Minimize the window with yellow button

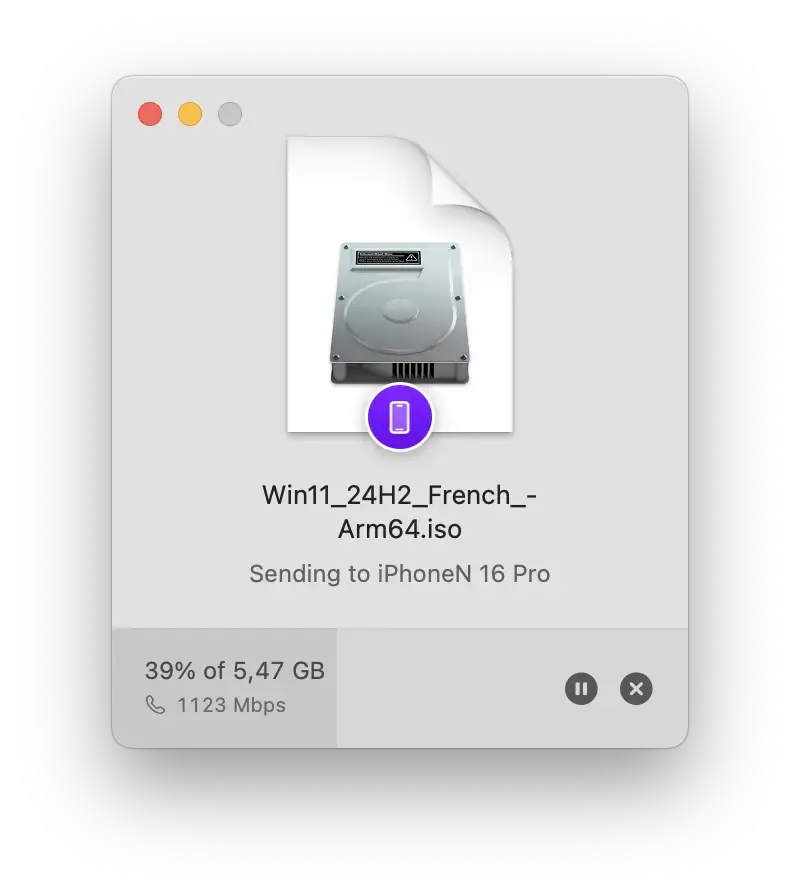tap(190, 114)
